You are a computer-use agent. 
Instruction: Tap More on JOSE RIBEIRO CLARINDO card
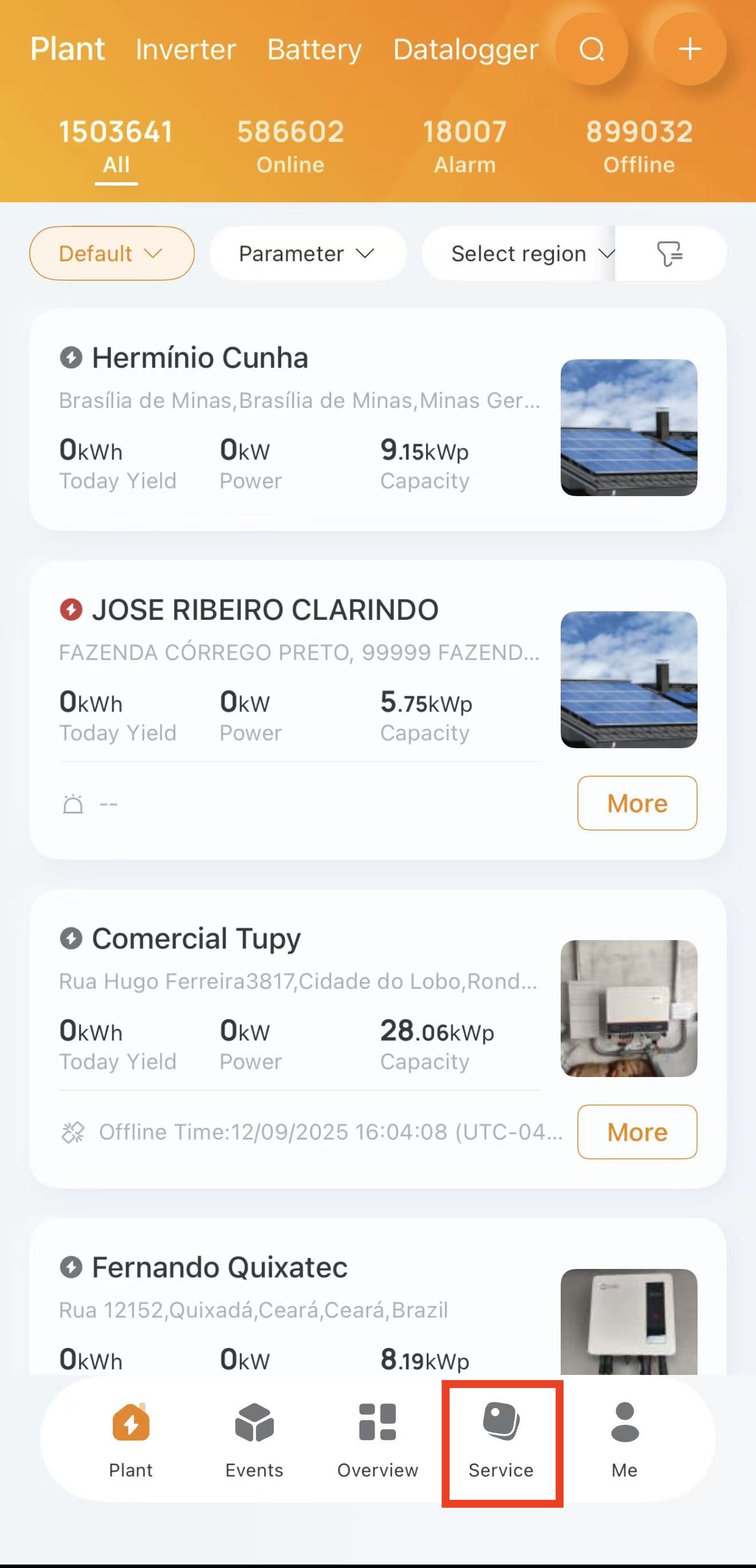(x=637, y=803)
